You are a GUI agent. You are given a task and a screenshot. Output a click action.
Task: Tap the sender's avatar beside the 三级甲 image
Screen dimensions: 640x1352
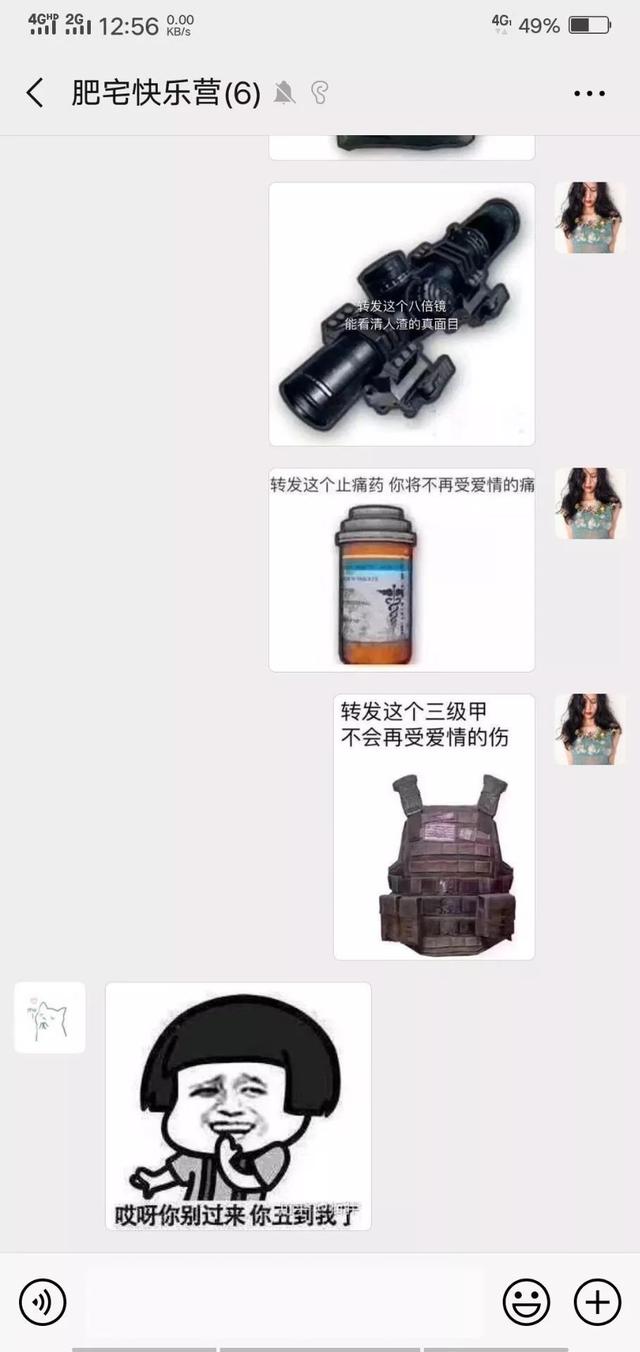click(590, 730)
